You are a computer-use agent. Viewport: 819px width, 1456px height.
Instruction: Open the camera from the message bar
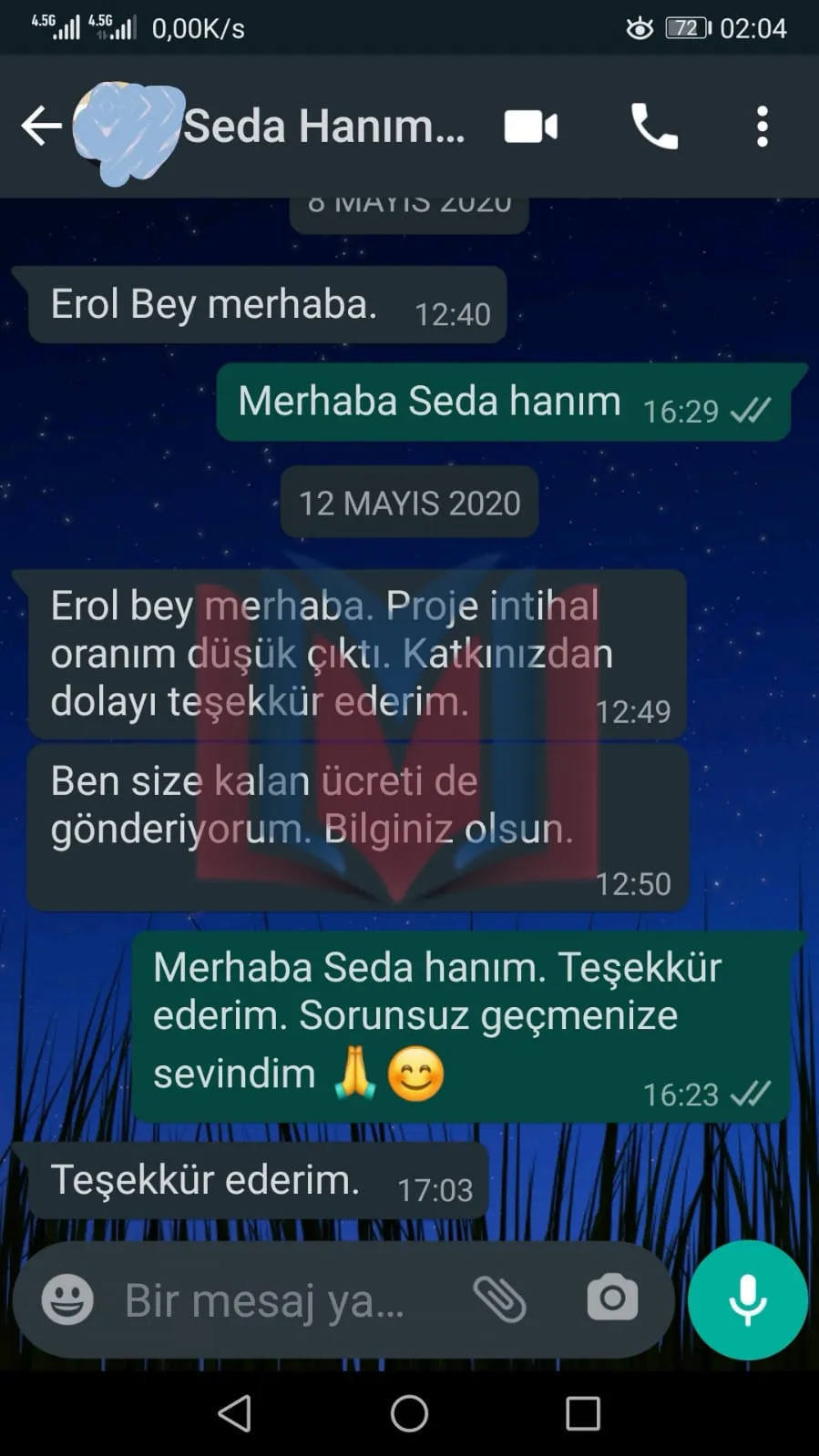[x=612, y=1298]
